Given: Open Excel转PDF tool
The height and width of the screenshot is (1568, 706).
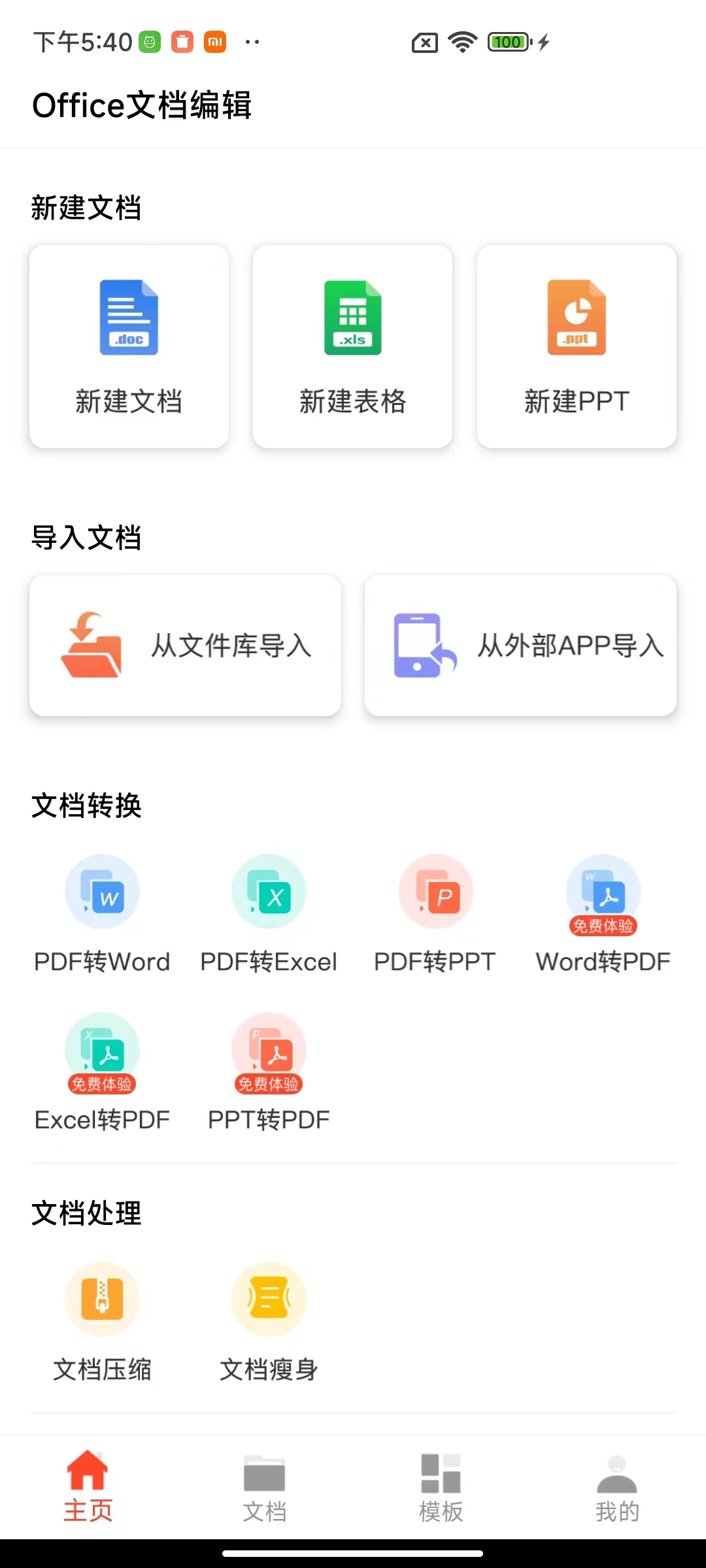Looking at the screenshot, I should pos(102,1073).
